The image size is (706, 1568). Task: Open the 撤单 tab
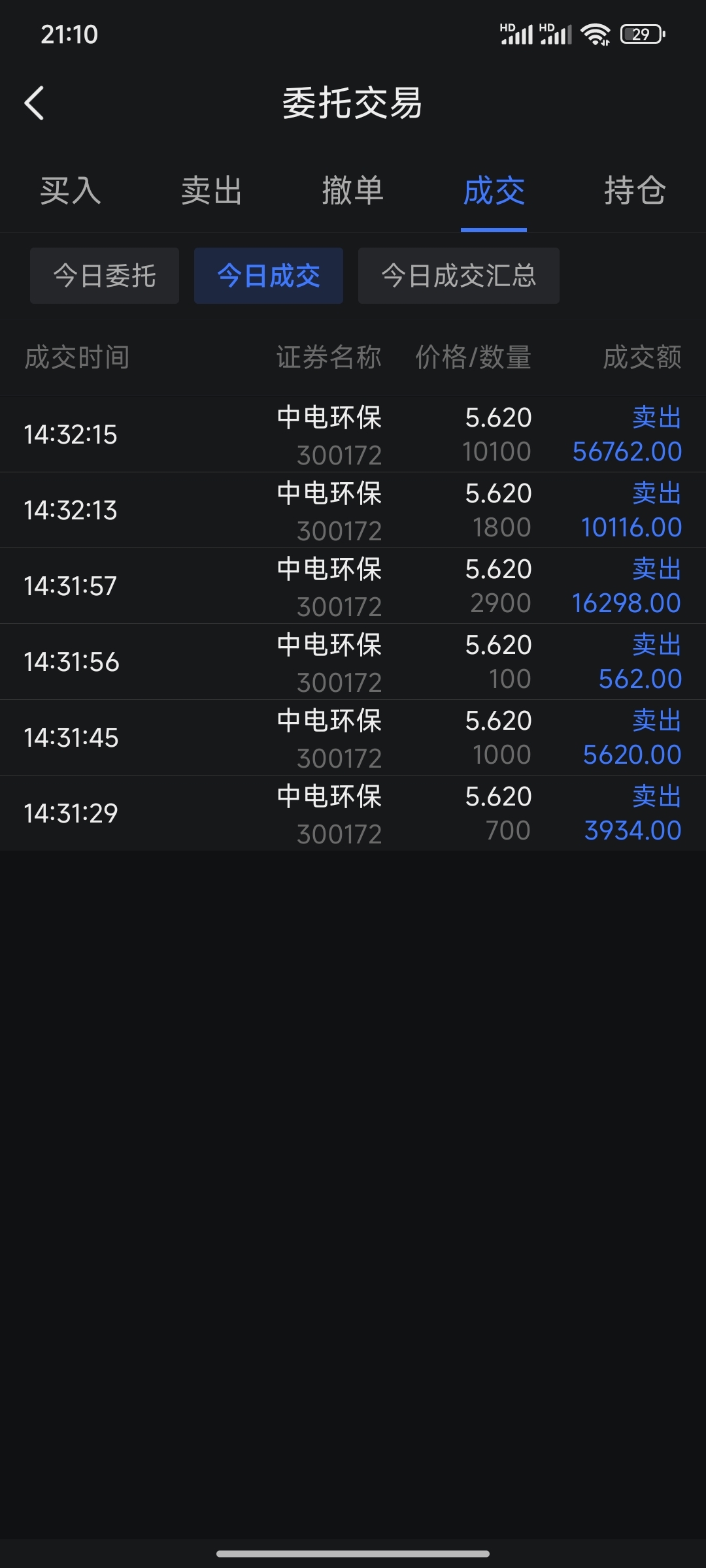click(353, 191)
